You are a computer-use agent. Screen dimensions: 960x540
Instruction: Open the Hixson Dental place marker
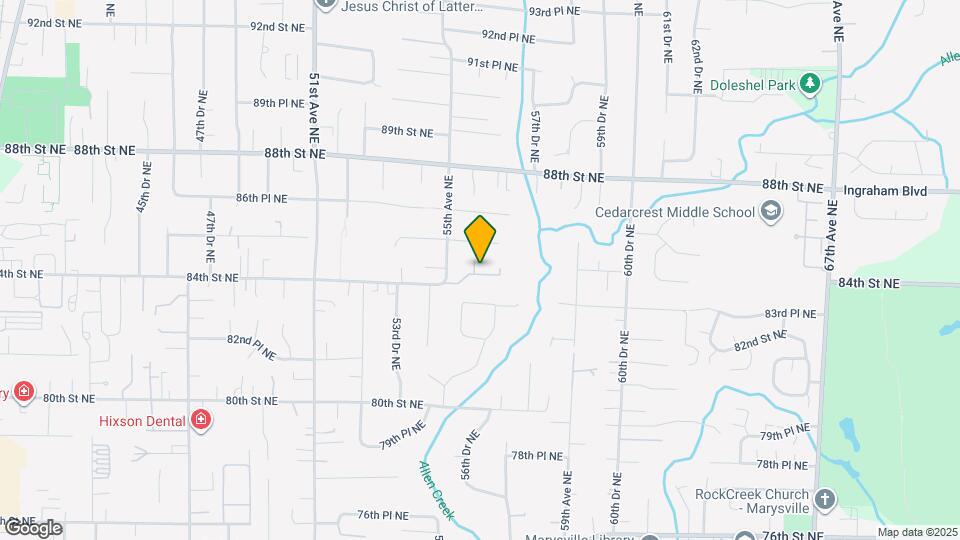pyautogui.click(x=202, y=420)
